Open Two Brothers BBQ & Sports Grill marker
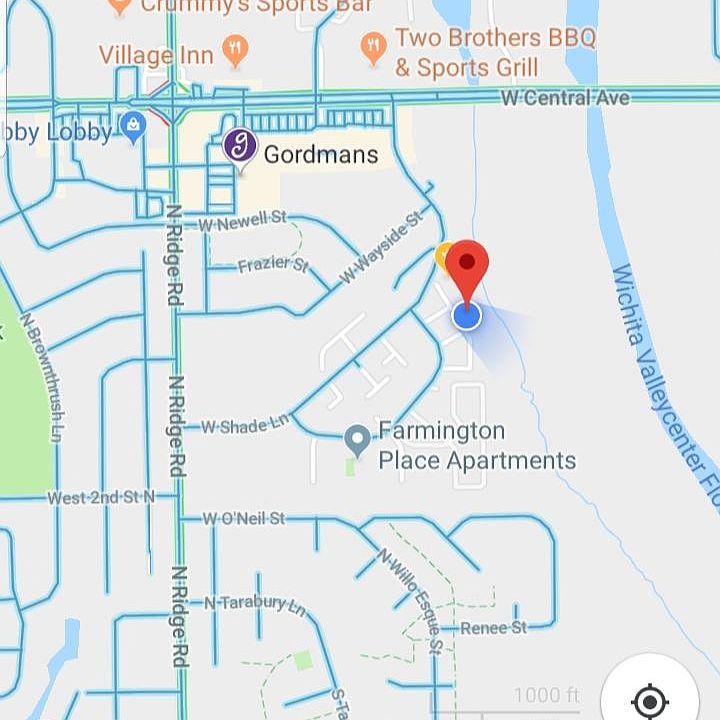The height and width of the screenshot is (720, 720). point(373,47)
